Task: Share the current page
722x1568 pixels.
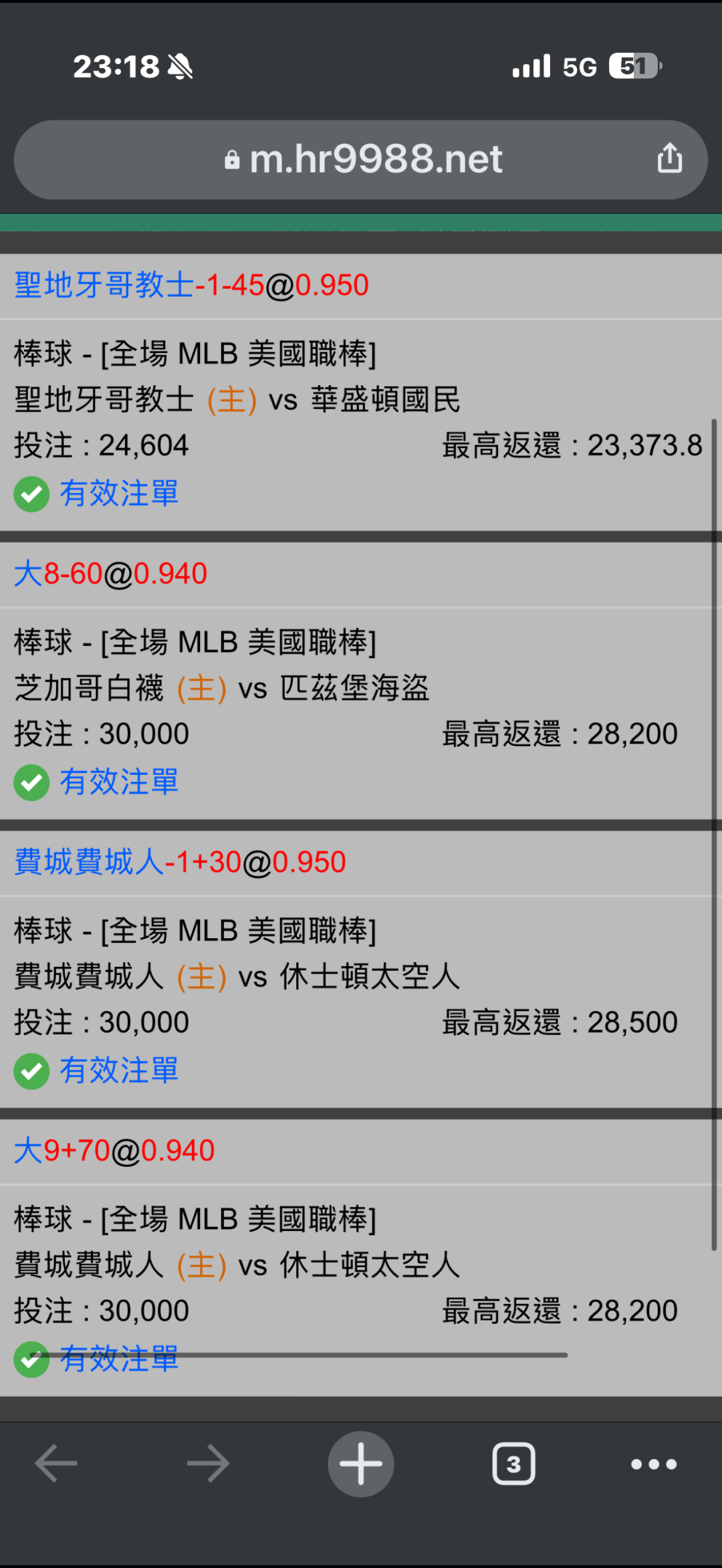Action: coord(669,158)
